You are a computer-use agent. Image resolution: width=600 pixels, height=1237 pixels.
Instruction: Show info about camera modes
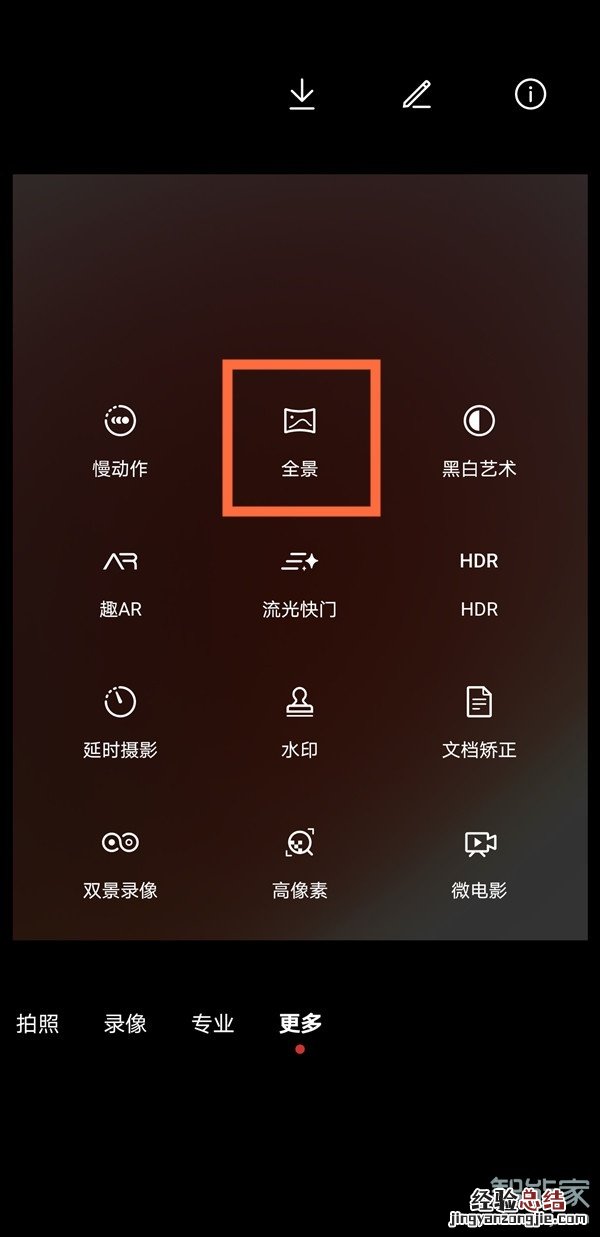tap(530, 94)
